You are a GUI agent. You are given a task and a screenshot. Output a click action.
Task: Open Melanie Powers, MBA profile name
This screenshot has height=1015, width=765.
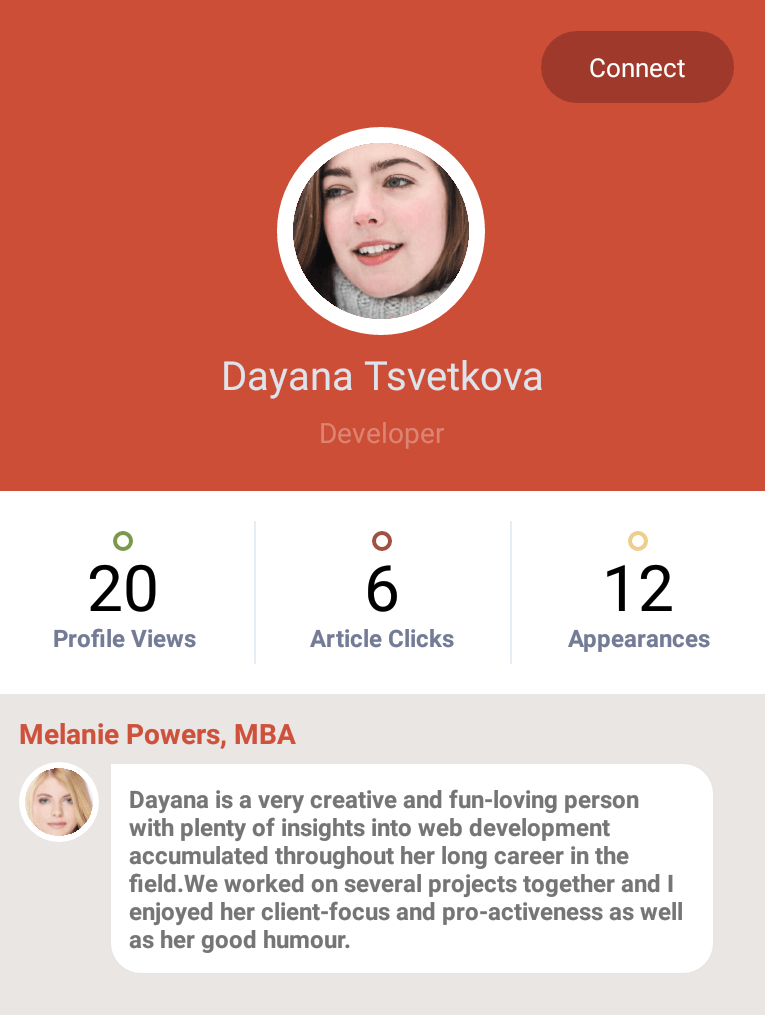pyautogui.click(x=157, y=735)
